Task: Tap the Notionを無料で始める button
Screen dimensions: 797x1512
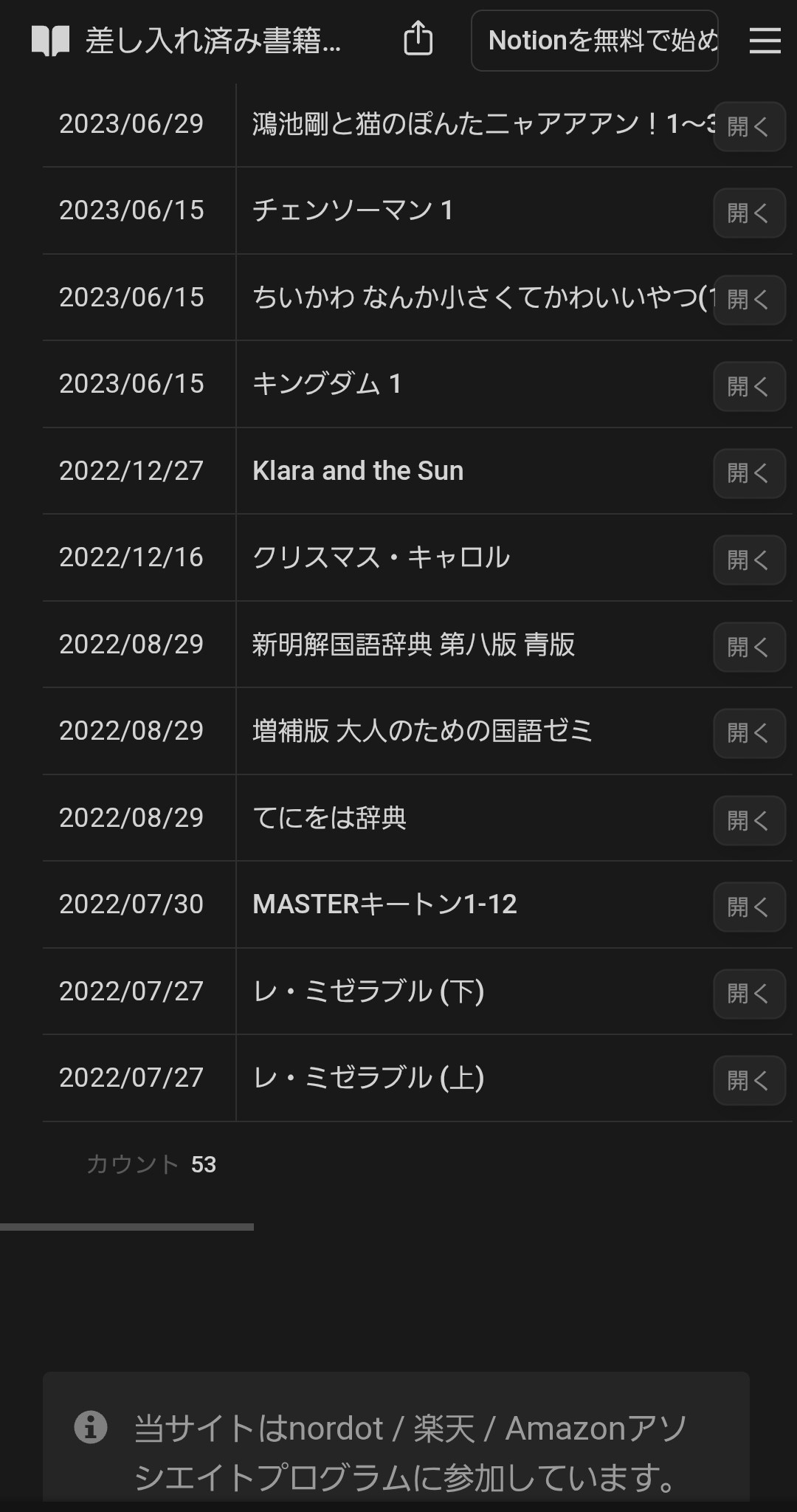Action: pos(595,41)
